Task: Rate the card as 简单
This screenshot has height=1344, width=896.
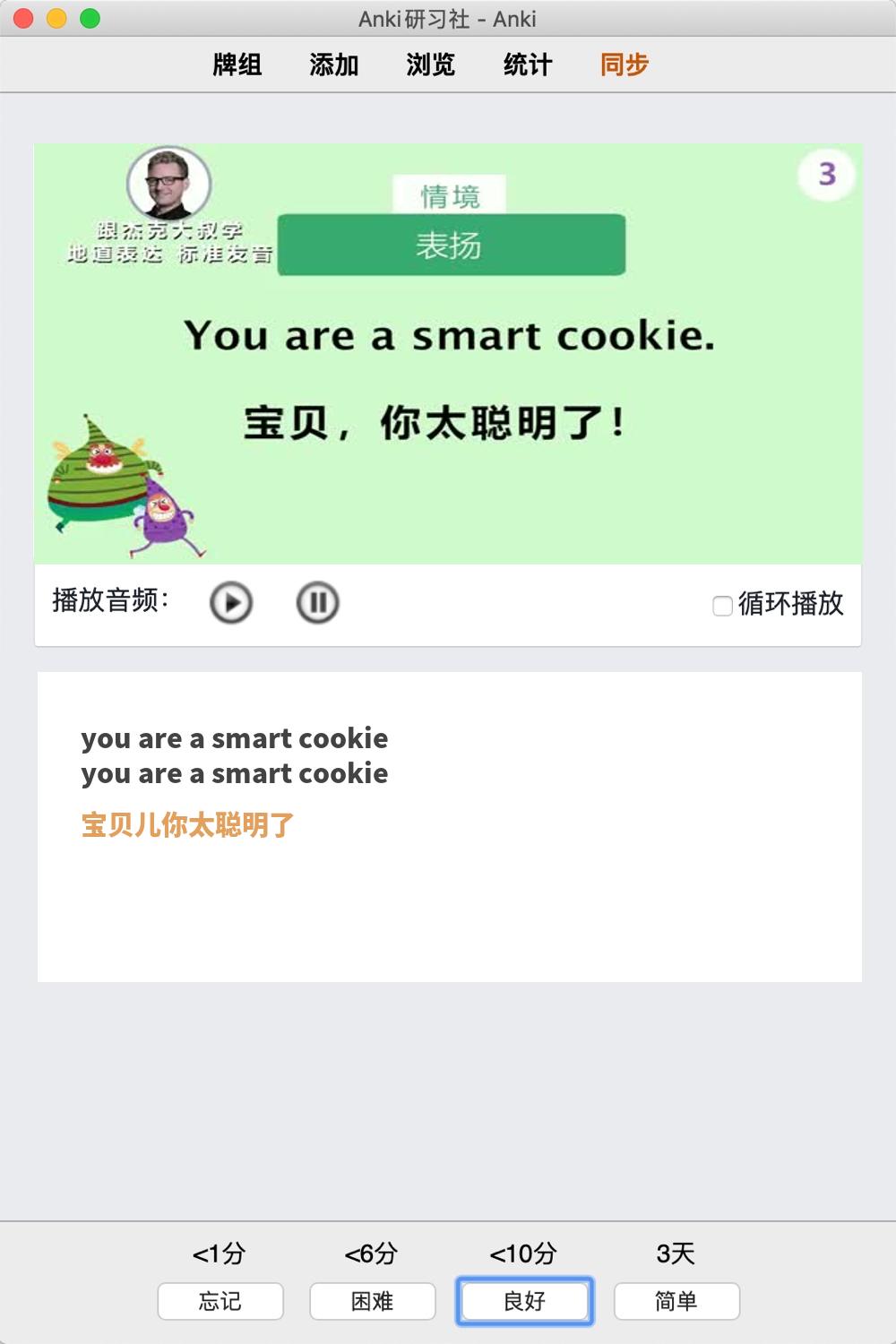Action: tap(676, 1301)
